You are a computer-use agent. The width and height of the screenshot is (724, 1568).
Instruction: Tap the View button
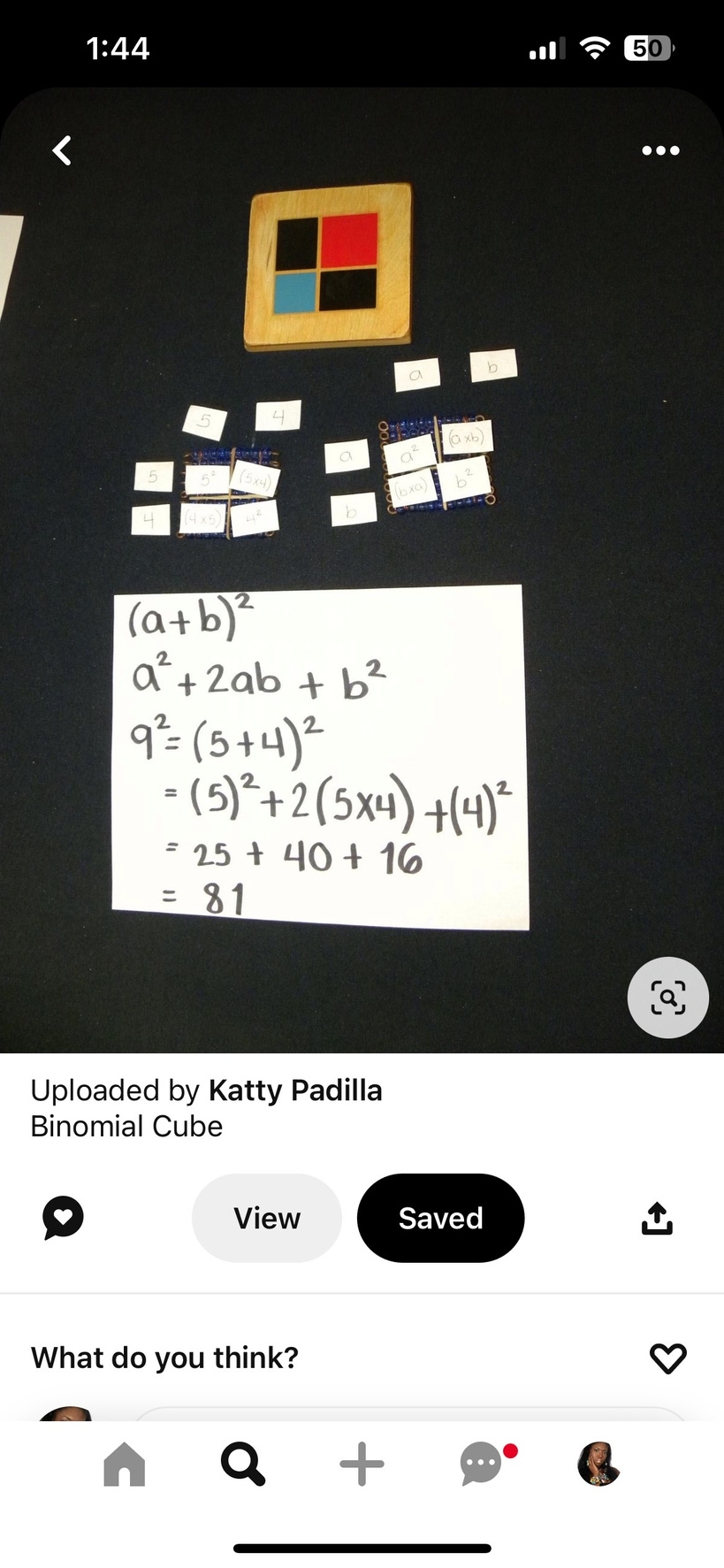pyautogui.click(x=266, y=1218)
